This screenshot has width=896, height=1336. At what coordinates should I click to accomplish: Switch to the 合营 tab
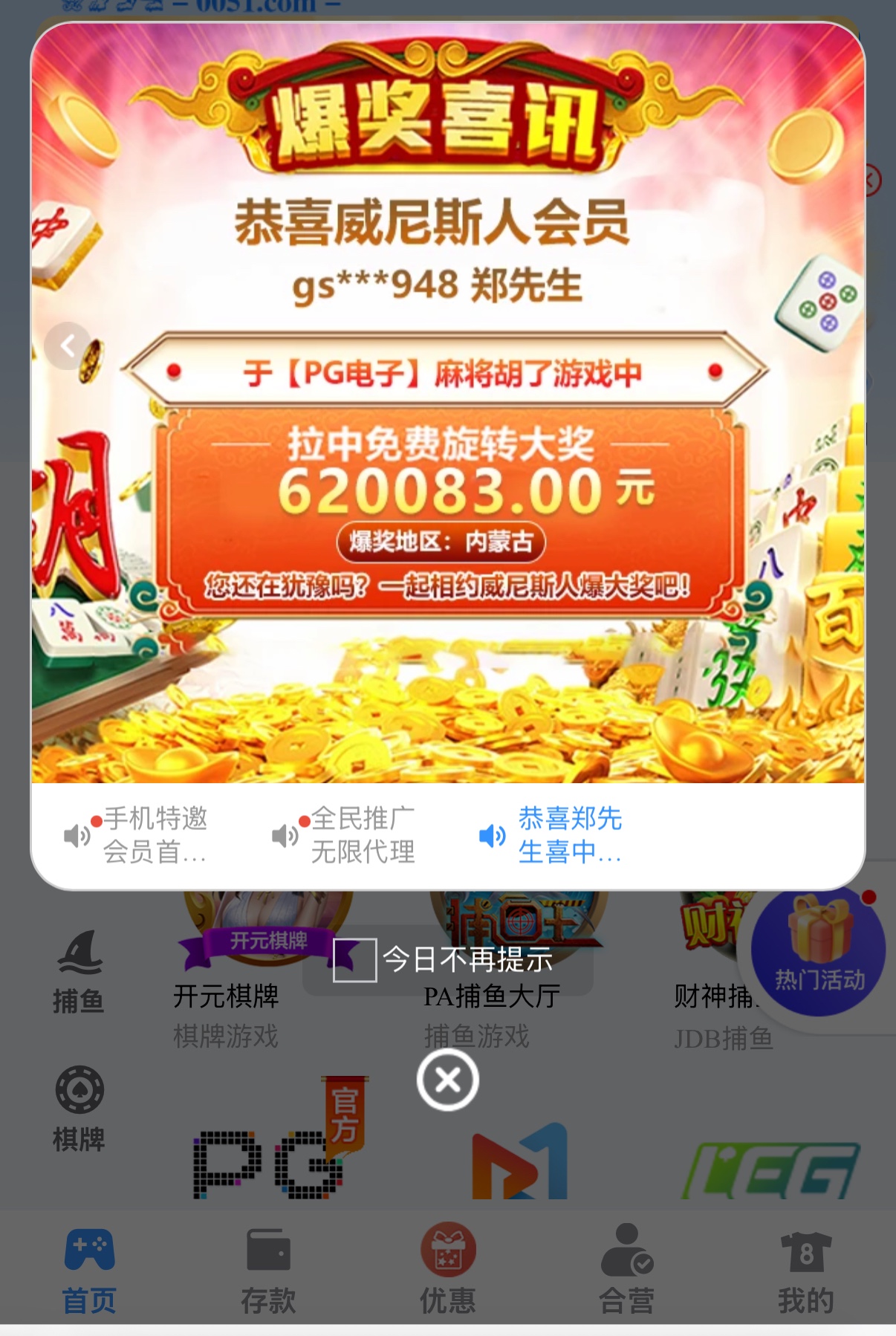(x=627, y=1269)
